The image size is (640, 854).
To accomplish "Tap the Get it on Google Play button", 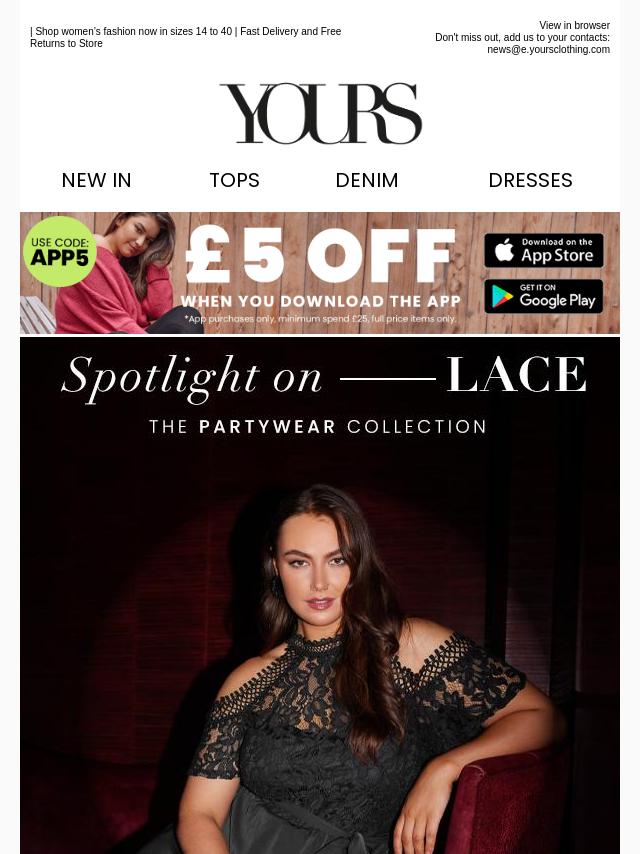I will (x=544, y=296).
